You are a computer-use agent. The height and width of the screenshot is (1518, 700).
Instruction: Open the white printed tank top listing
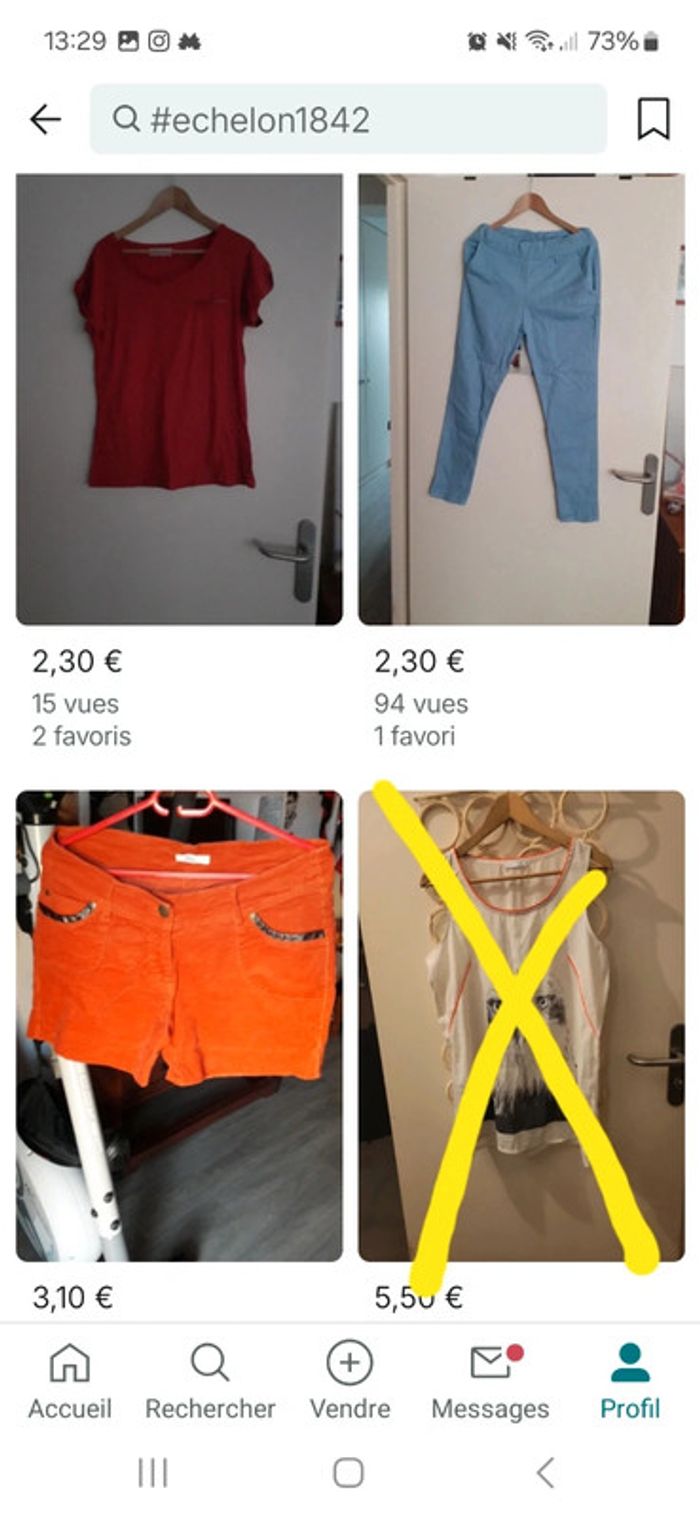521,1025
